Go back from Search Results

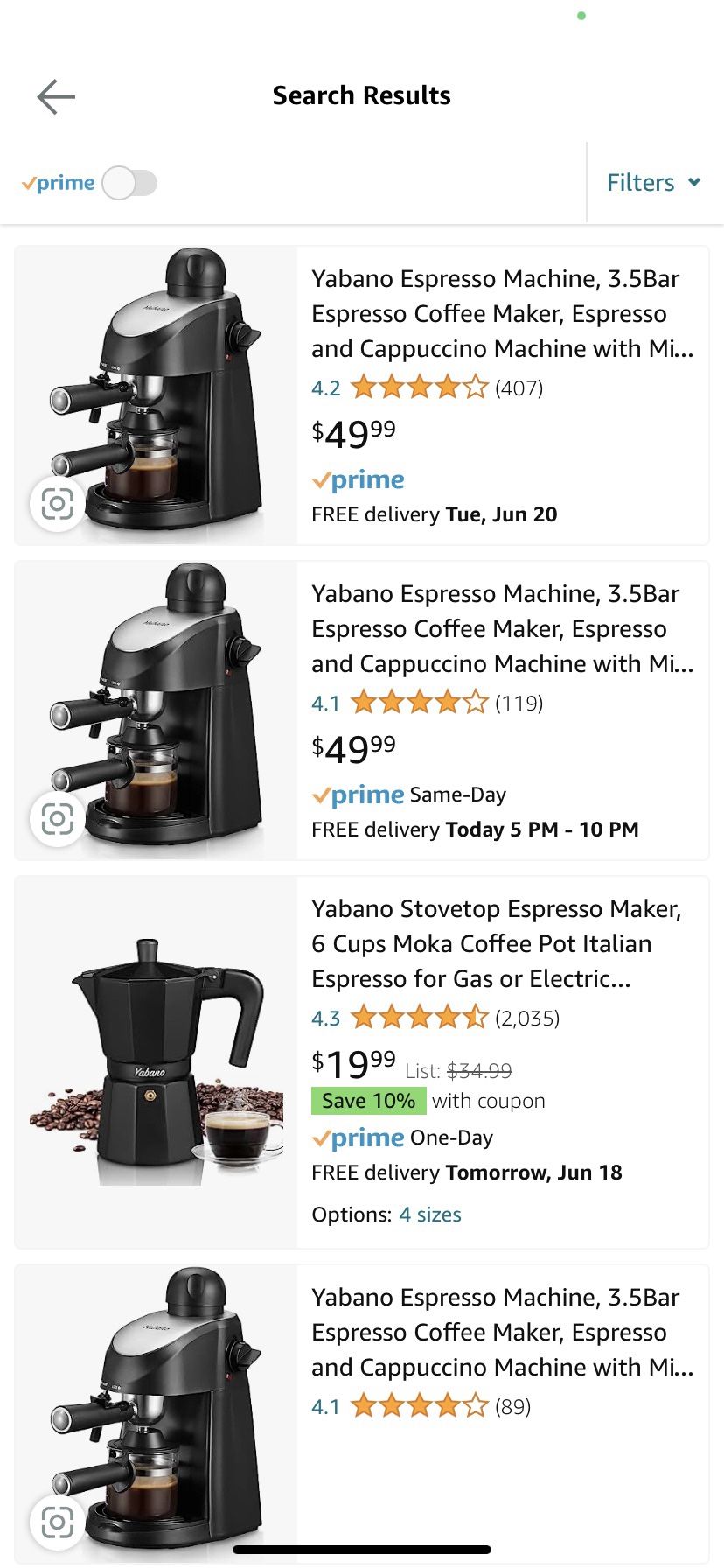[57, 96]
